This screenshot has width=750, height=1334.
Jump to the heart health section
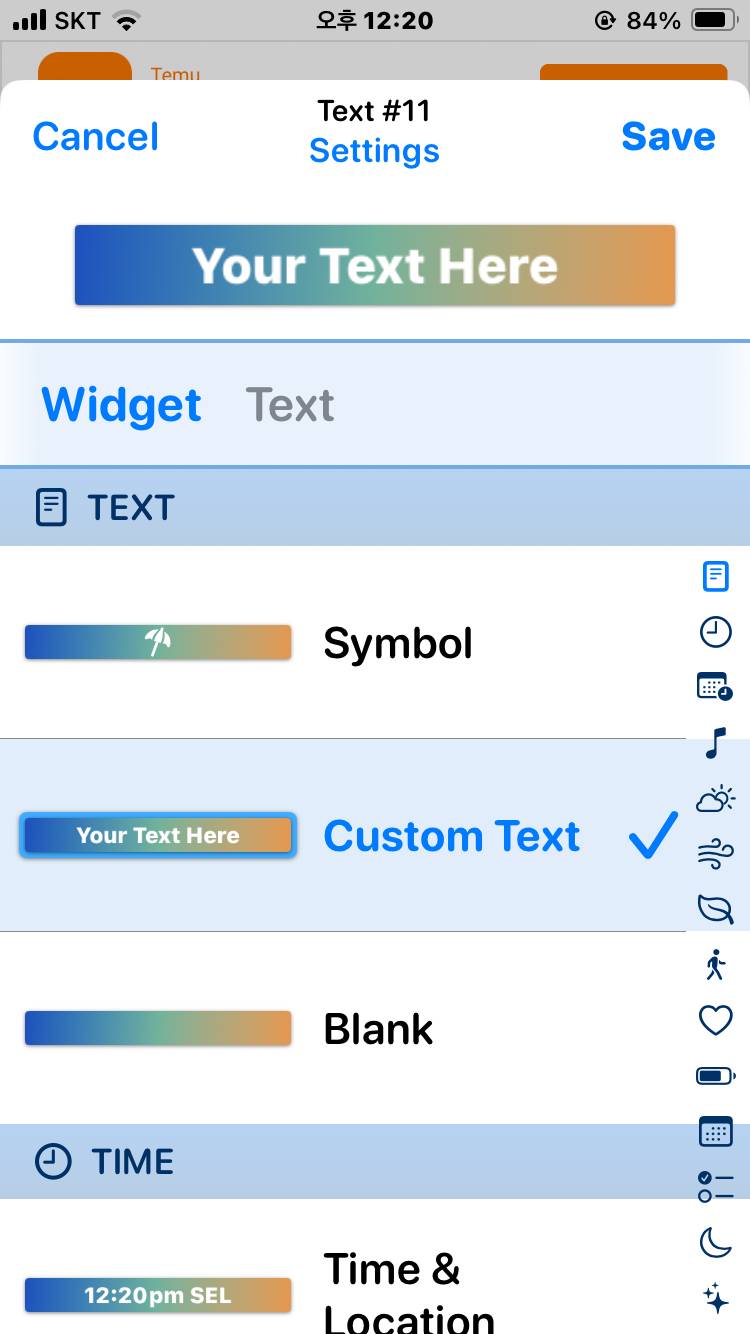point(715,1020)
